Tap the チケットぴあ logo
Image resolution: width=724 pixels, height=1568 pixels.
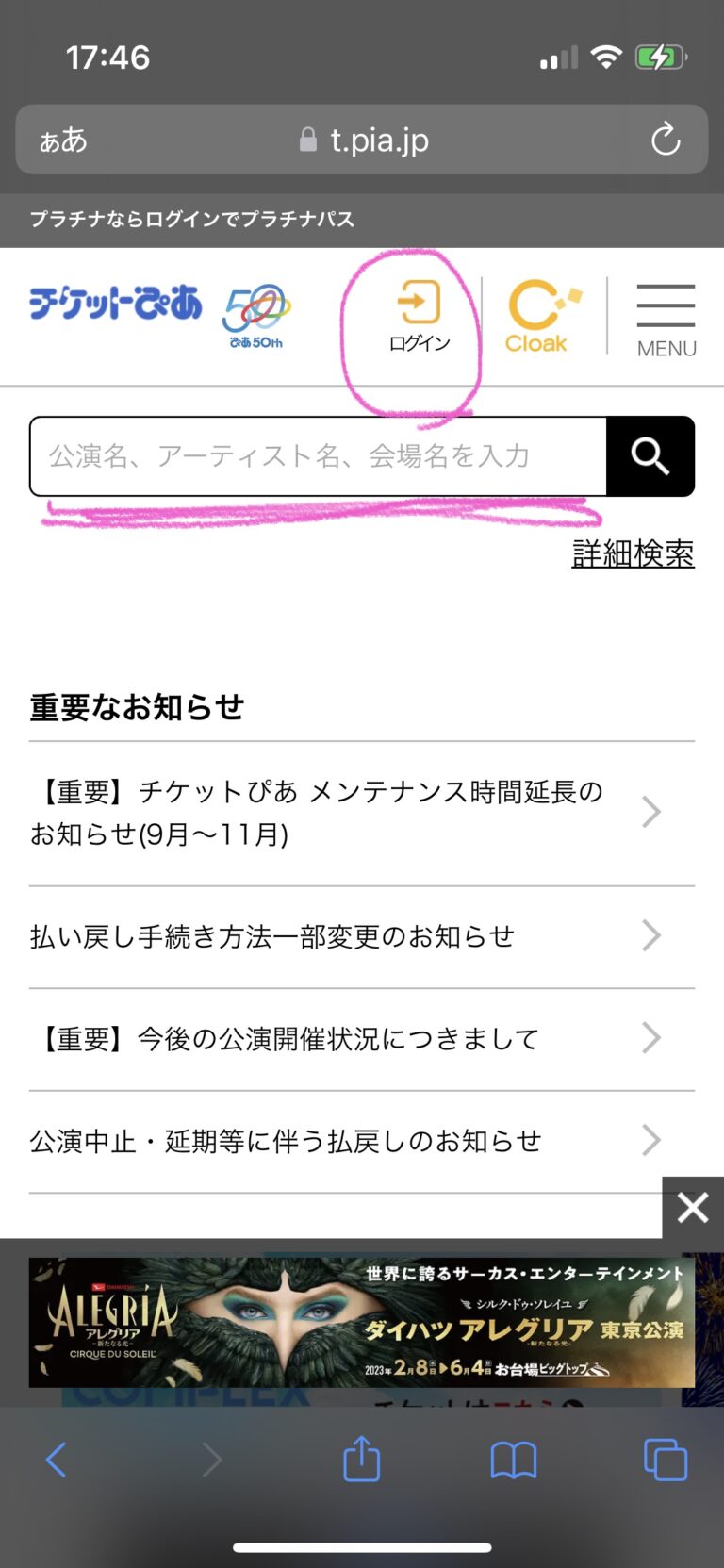(x=115, y=306)
